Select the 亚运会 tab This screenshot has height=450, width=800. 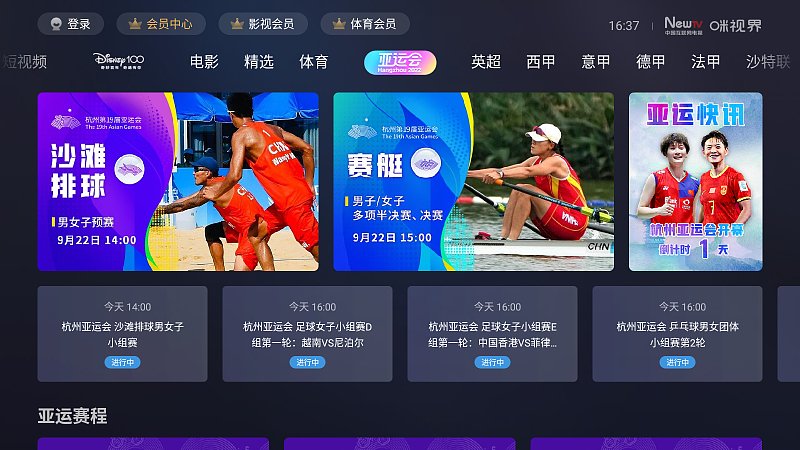[400, 62]
